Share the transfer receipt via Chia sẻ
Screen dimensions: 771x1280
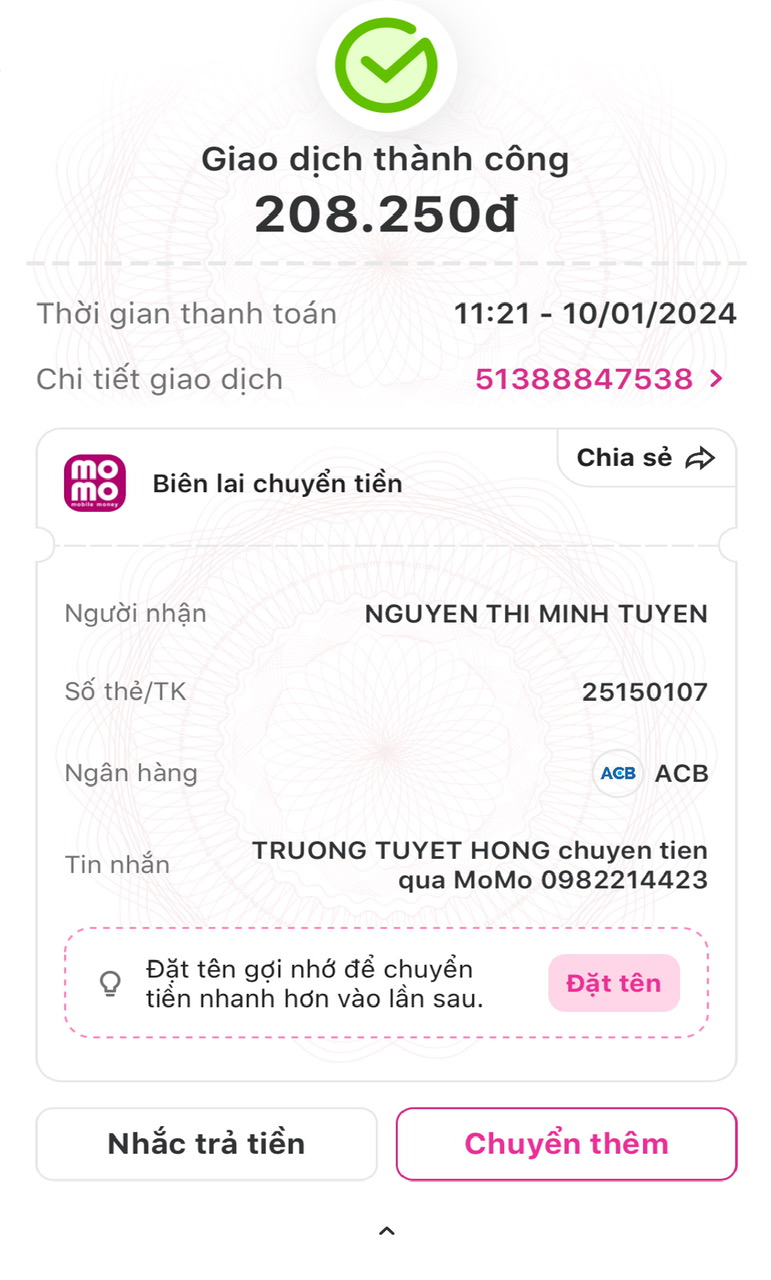[x=646, y=458]
